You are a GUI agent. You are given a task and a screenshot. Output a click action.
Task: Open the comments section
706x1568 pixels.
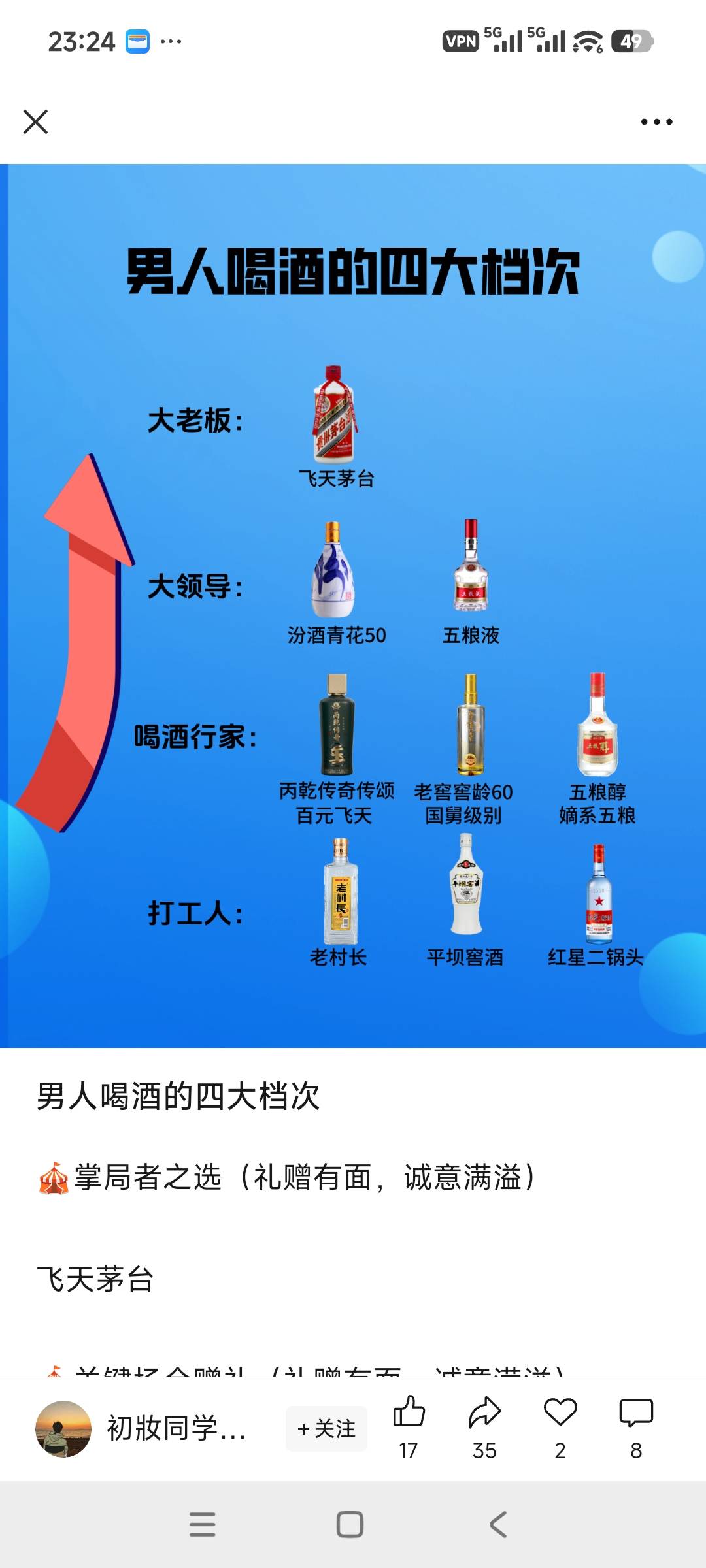[x=636, y=1413]
